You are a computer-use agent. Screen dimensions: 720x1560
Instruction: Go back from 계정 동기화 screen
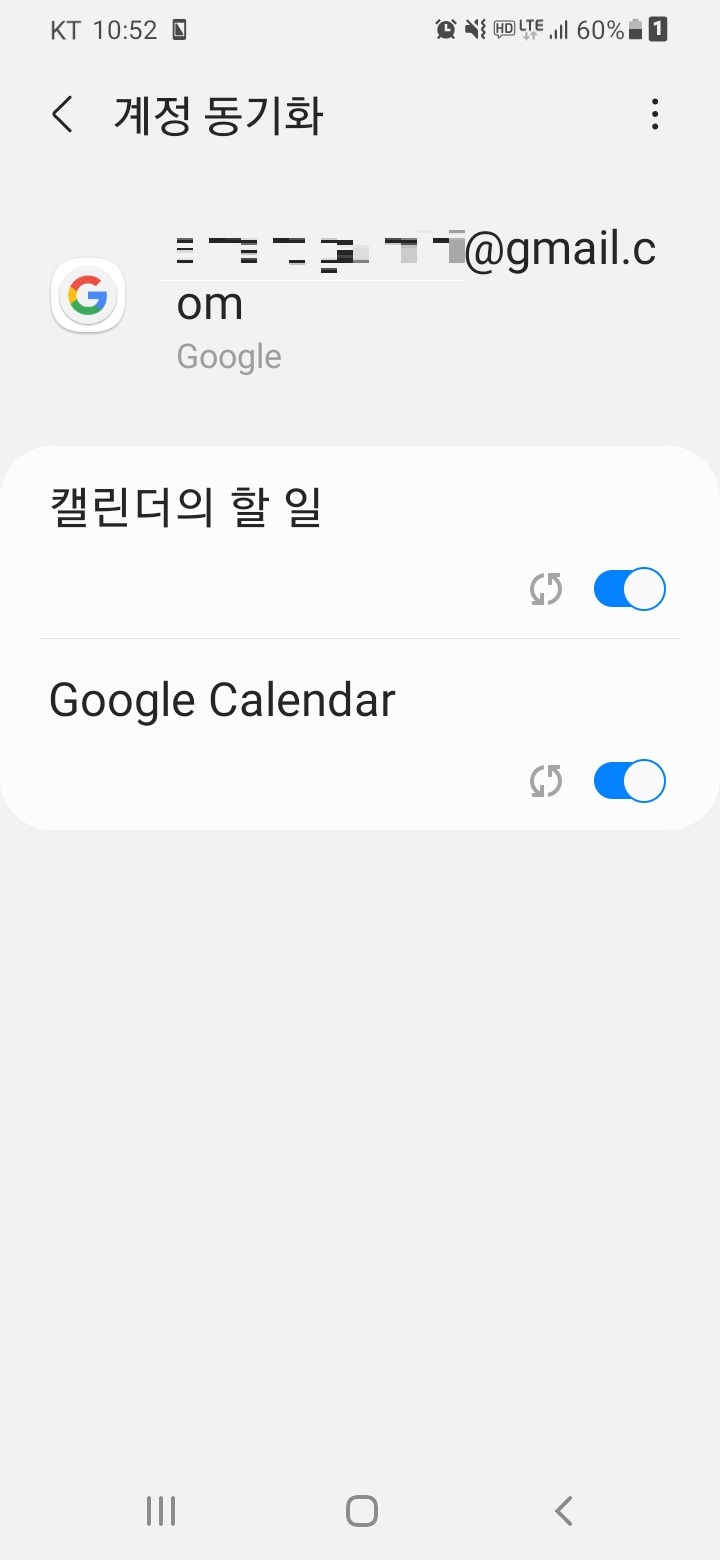click(x=63, y=115)
